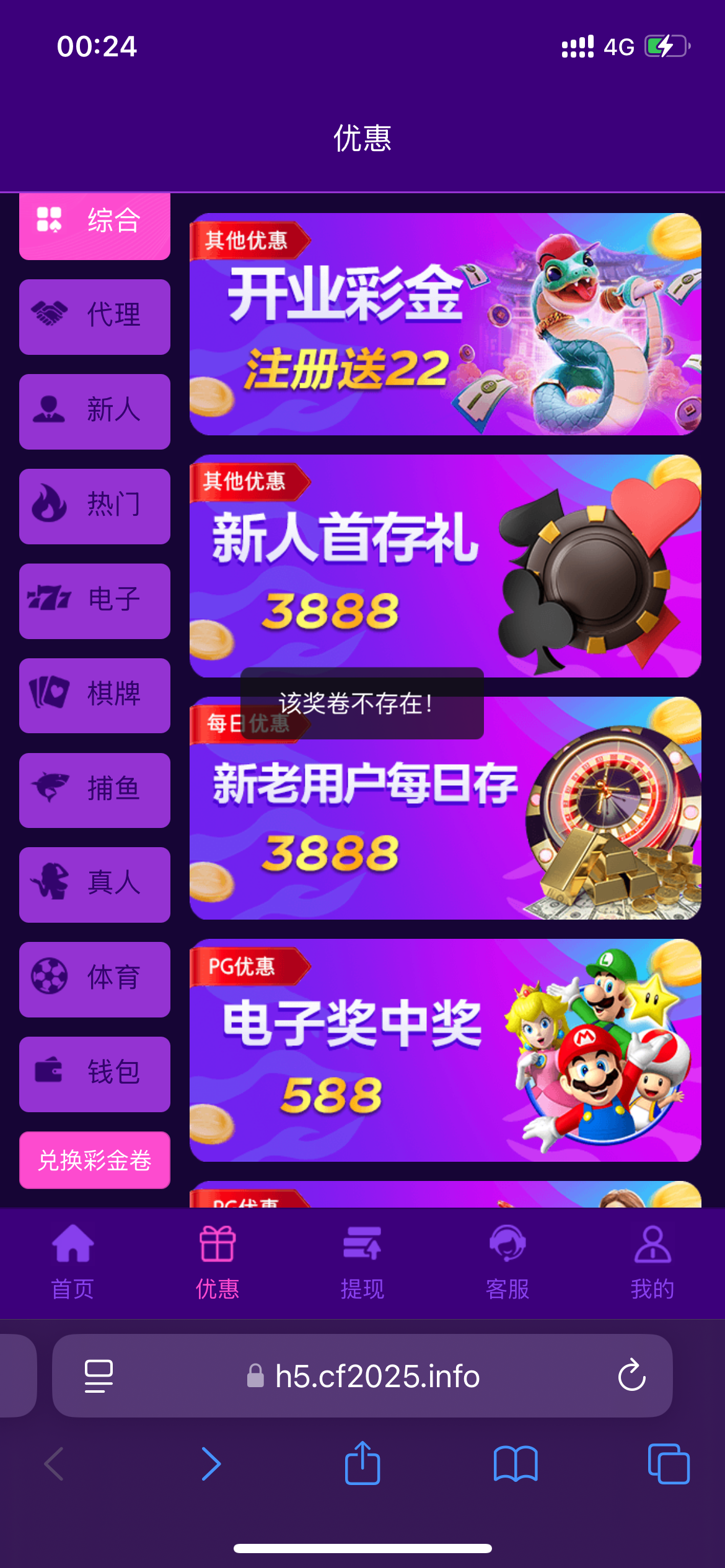
Task: Open the 新人 category
Action: tap(95, 411)
